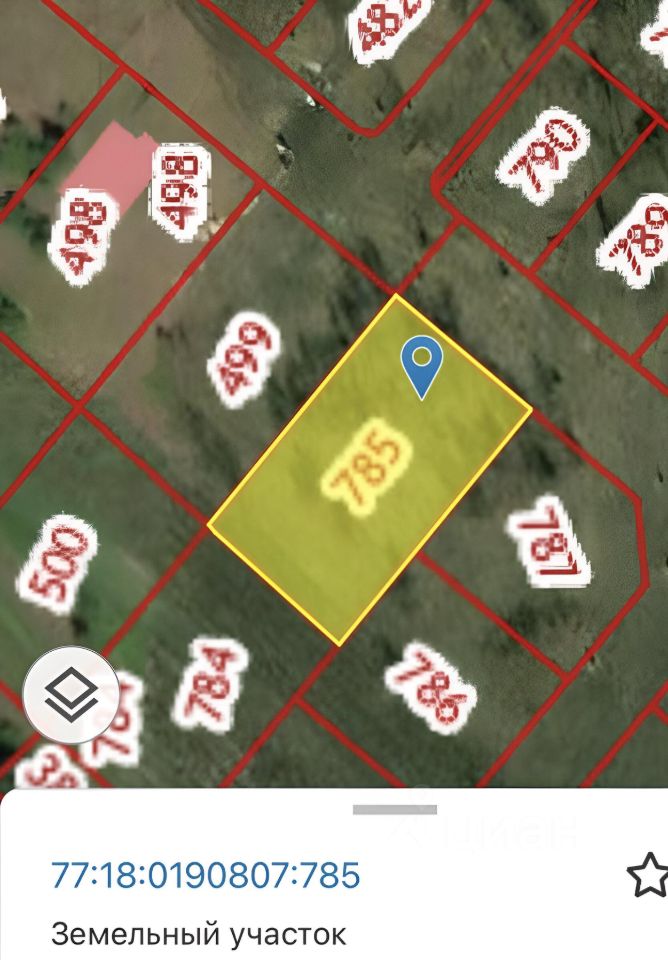668x960 pixels.
Task: Open cadastral number 77:18:0190807:785 link
Action: (205, 876)
